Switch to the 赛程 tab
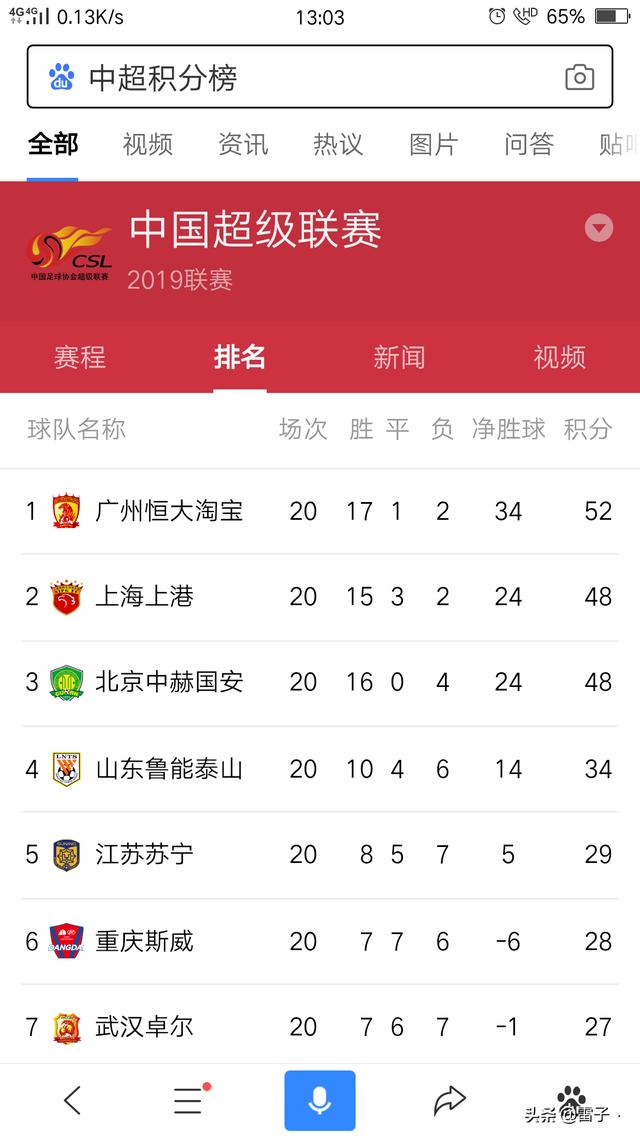This screenshot has width=640, height=1138. coord(80,357)
